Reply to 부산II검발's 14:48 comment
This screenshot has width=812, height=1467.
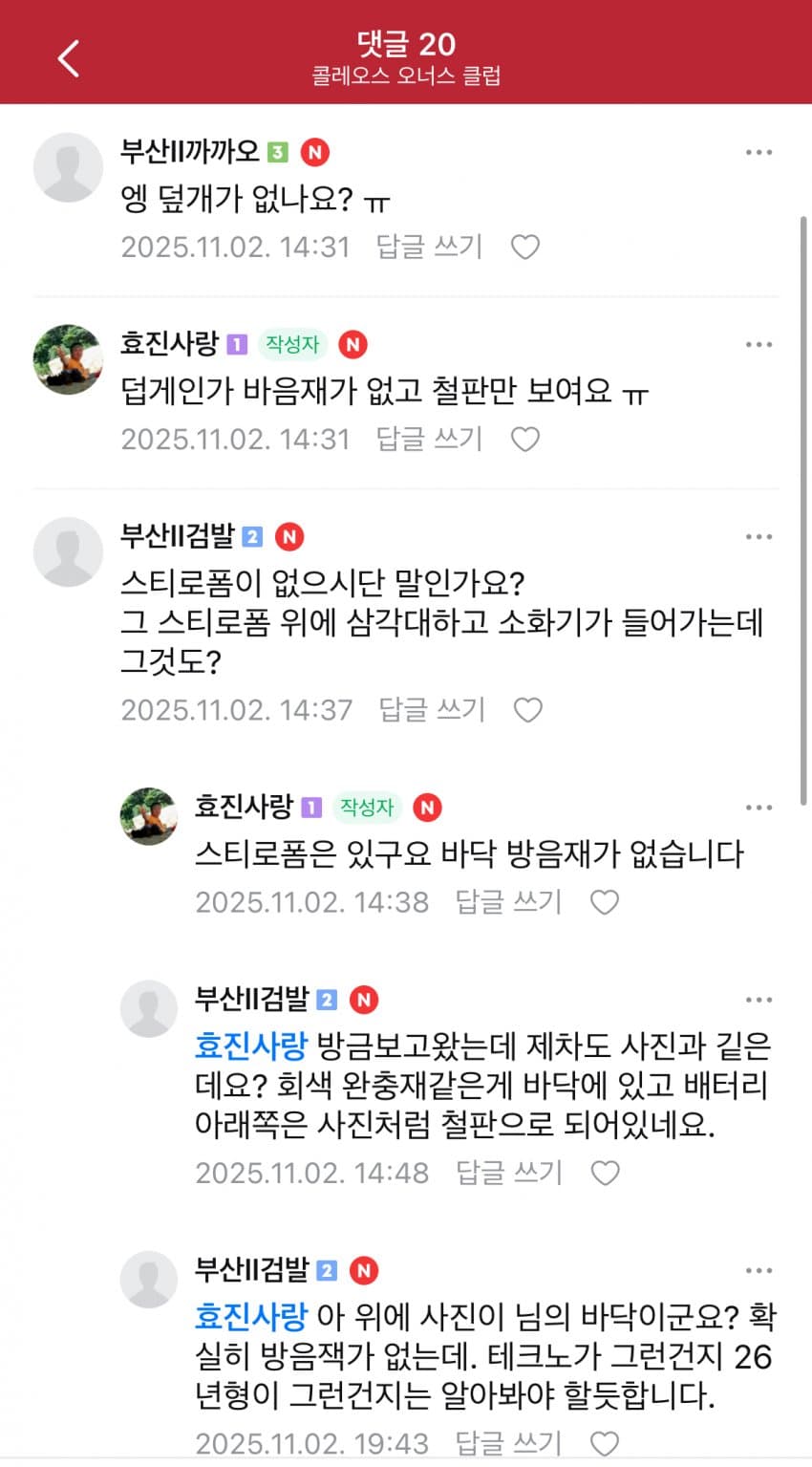[507, 1173]
